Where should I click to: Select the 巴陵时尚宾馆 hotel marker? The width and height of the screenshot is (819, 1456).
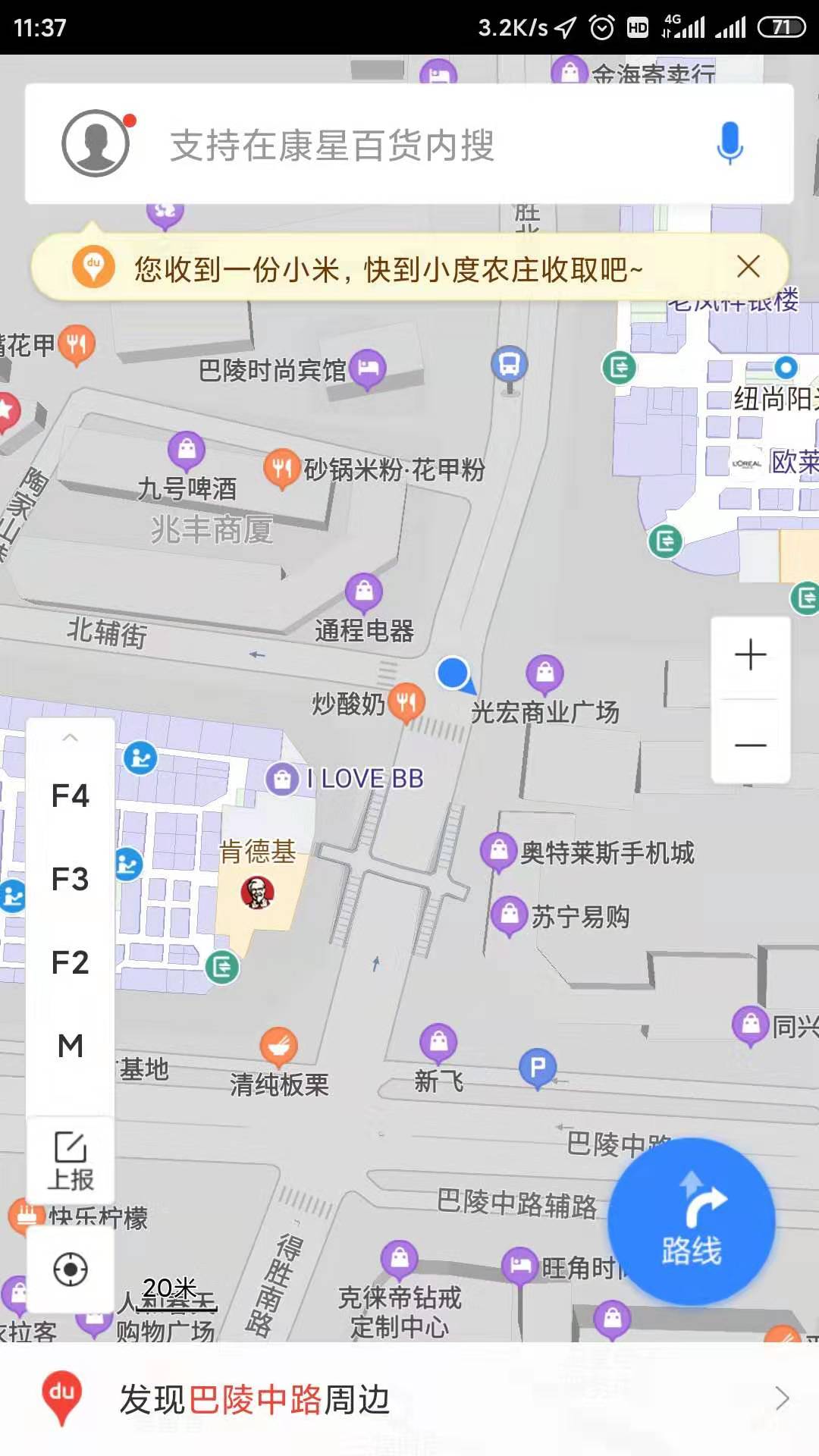click(368, 369)
